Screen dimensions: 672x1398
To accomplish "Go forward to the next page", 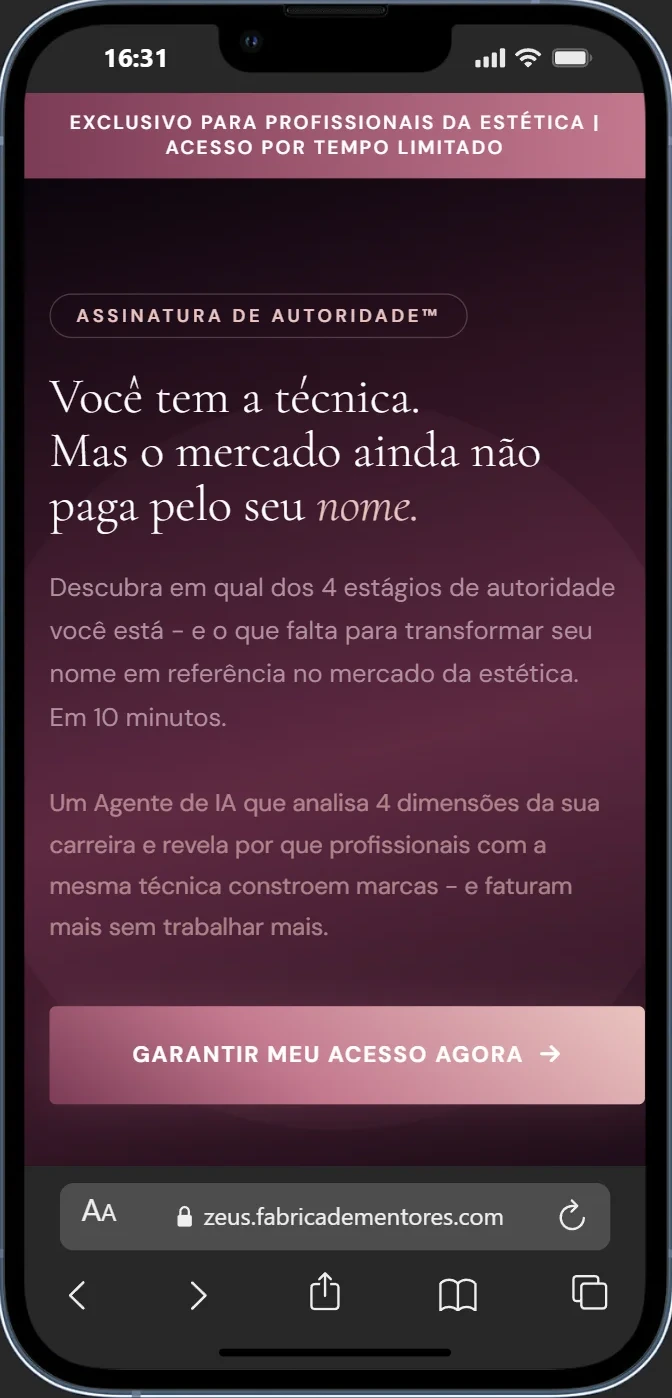I will click(x=198, y=1295).
